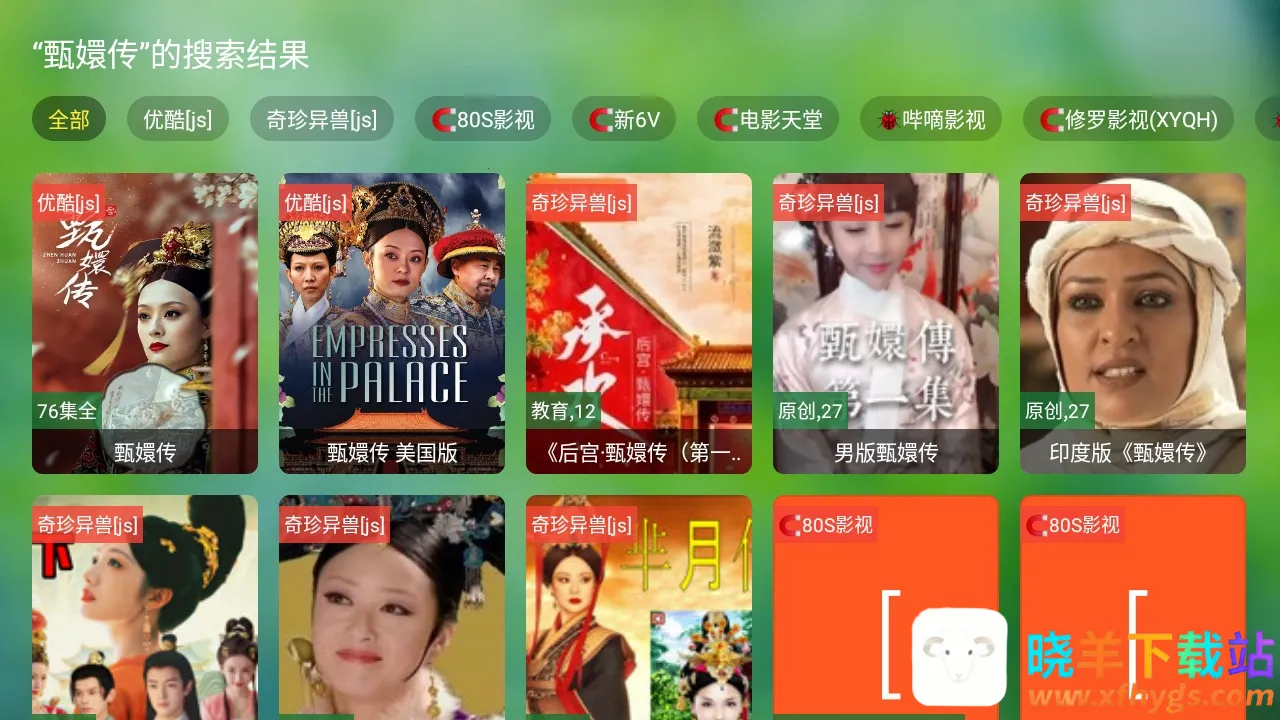Play the 男版甄嬛传 video
1280x720 pixels.
tap(886, 323)
